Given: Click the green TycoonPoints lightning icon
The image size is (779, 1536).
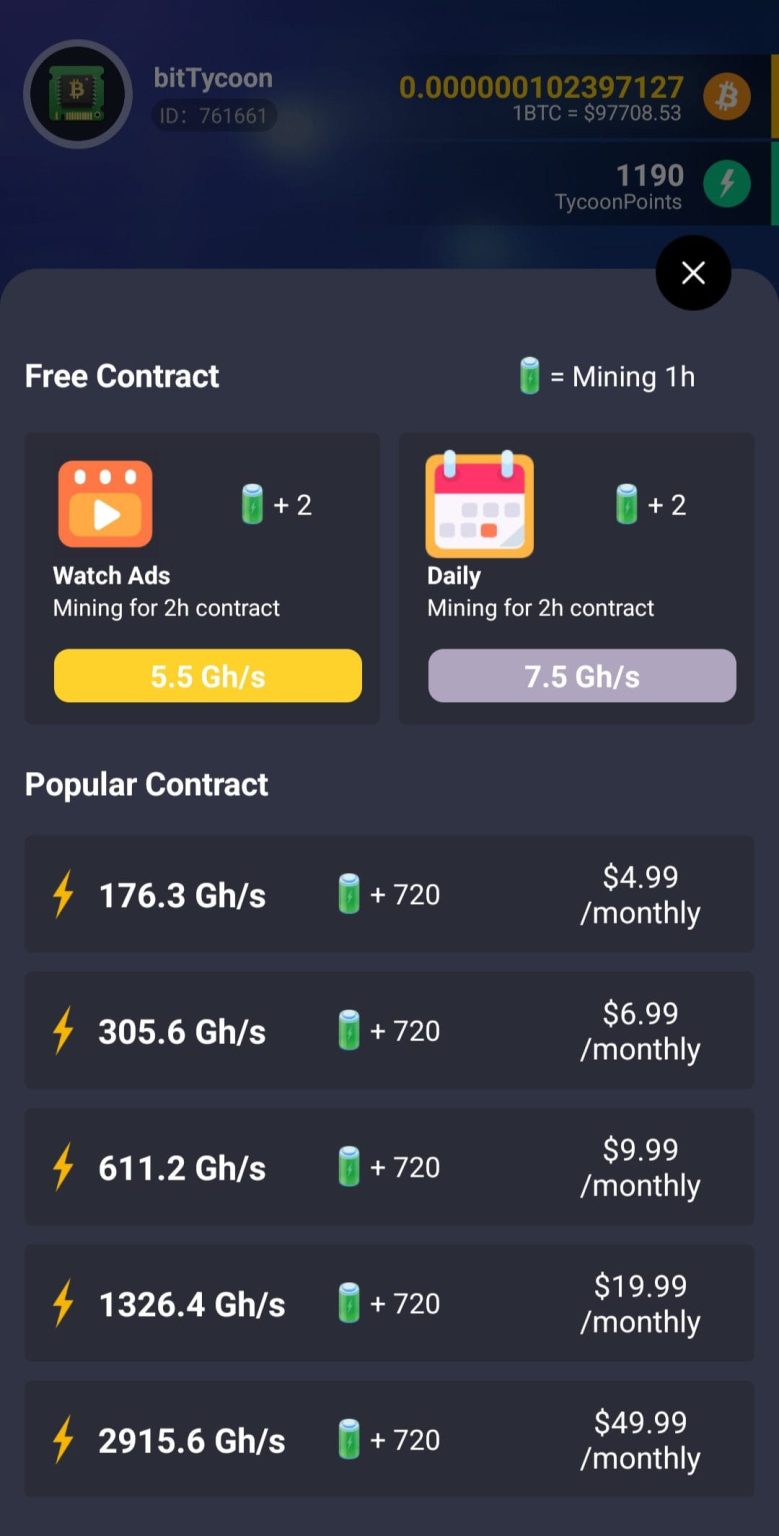Looking at the screenshot, I should tap(727, 184).
